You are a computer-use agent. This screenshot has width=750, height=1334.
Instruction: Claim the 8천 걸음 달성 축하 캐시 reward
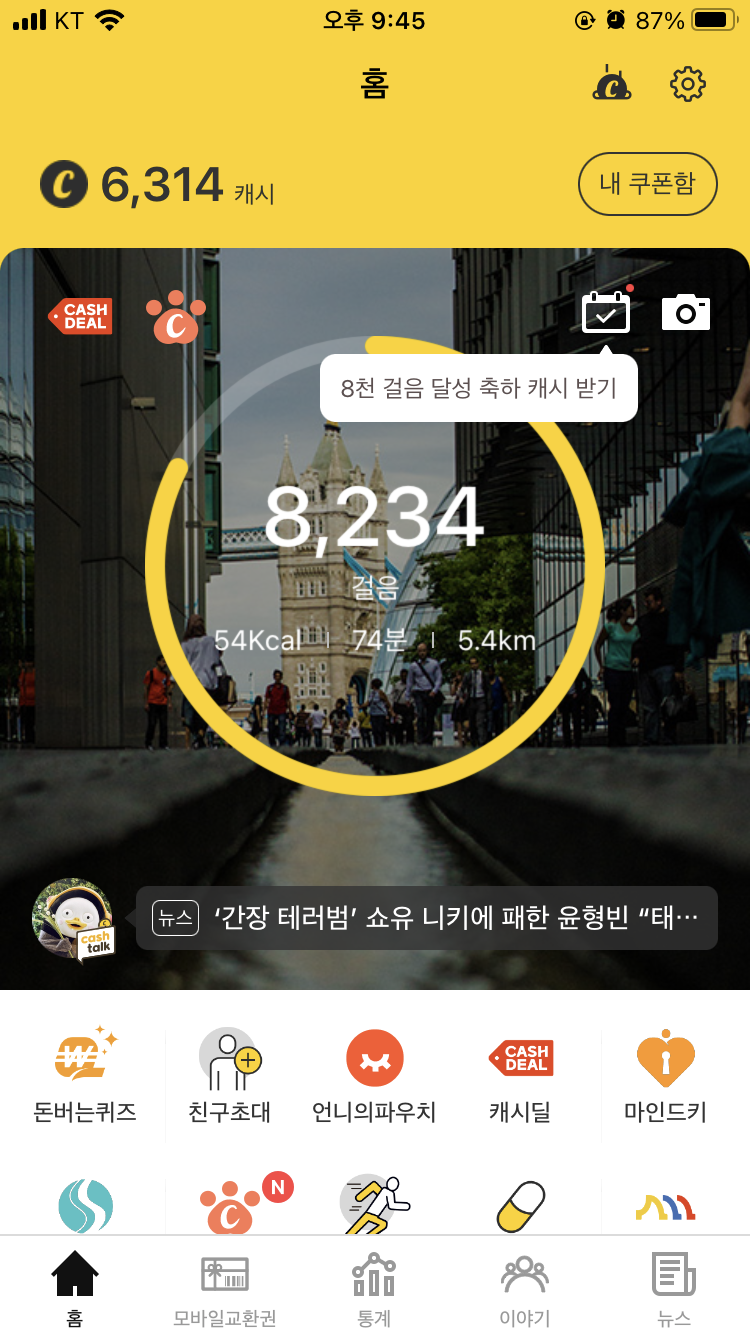pyautogui.click(x=479, y=388)
